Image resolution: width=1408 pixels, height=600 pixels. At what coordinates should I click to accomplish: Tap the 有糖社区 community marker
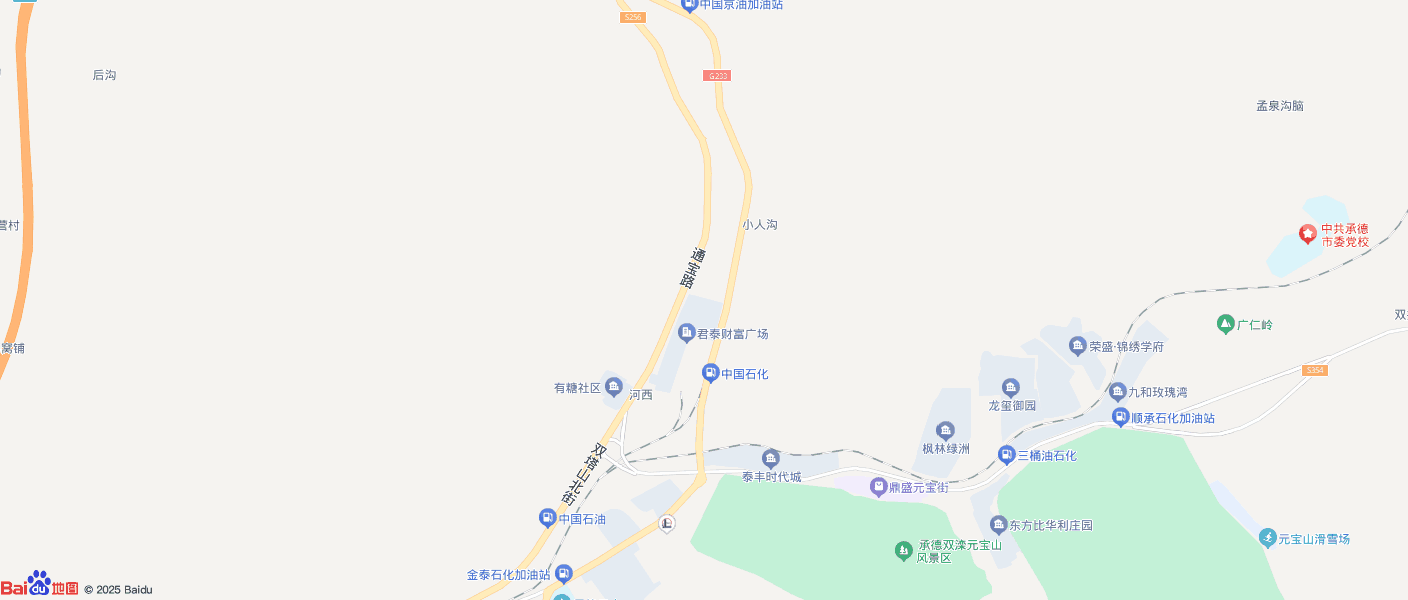click(x=613, y=387)
